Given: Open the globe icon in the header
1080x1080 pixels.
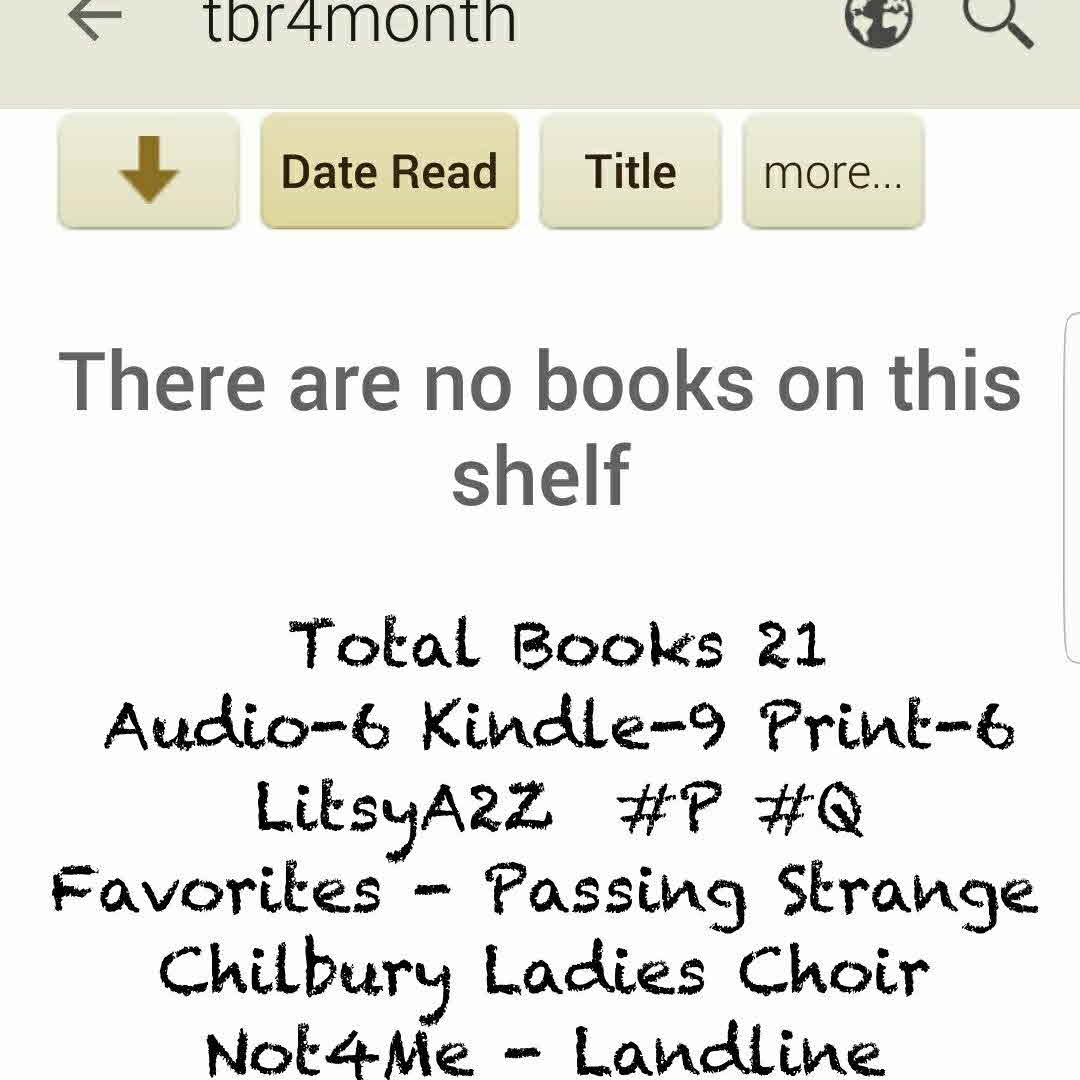Looking at the screenshot, I should click(x=879, y=20).
